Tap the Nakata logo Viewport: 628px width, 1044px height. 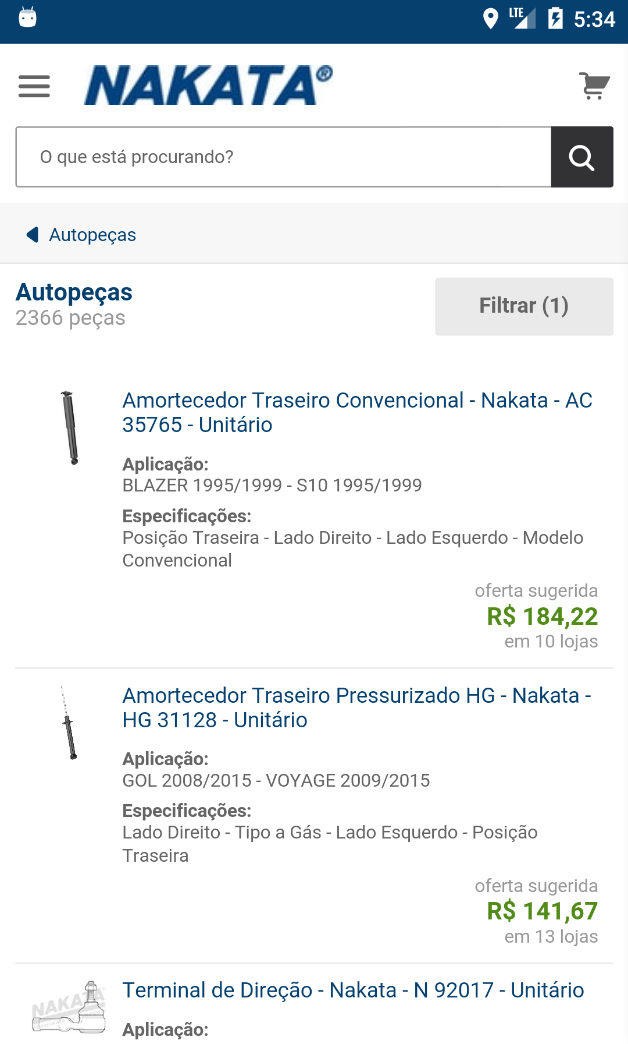[x=208, y=85]
